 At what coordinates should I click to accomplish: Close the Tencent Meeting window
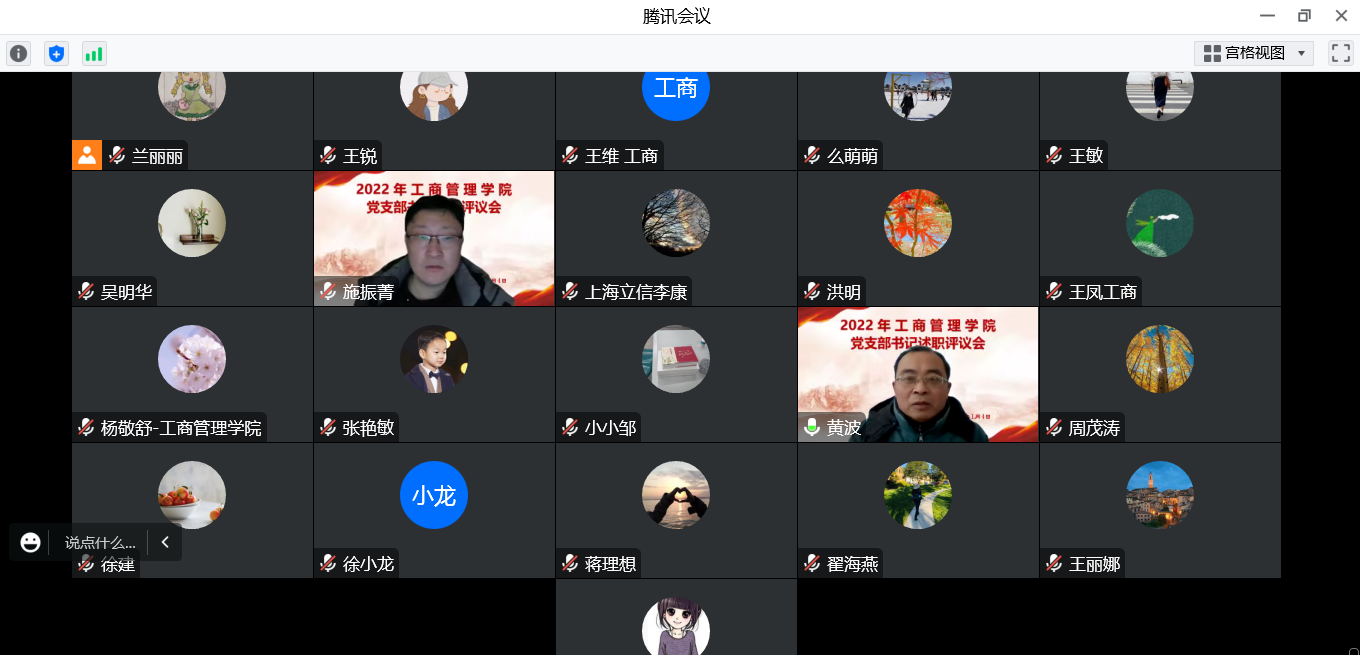pos(1341,15)
